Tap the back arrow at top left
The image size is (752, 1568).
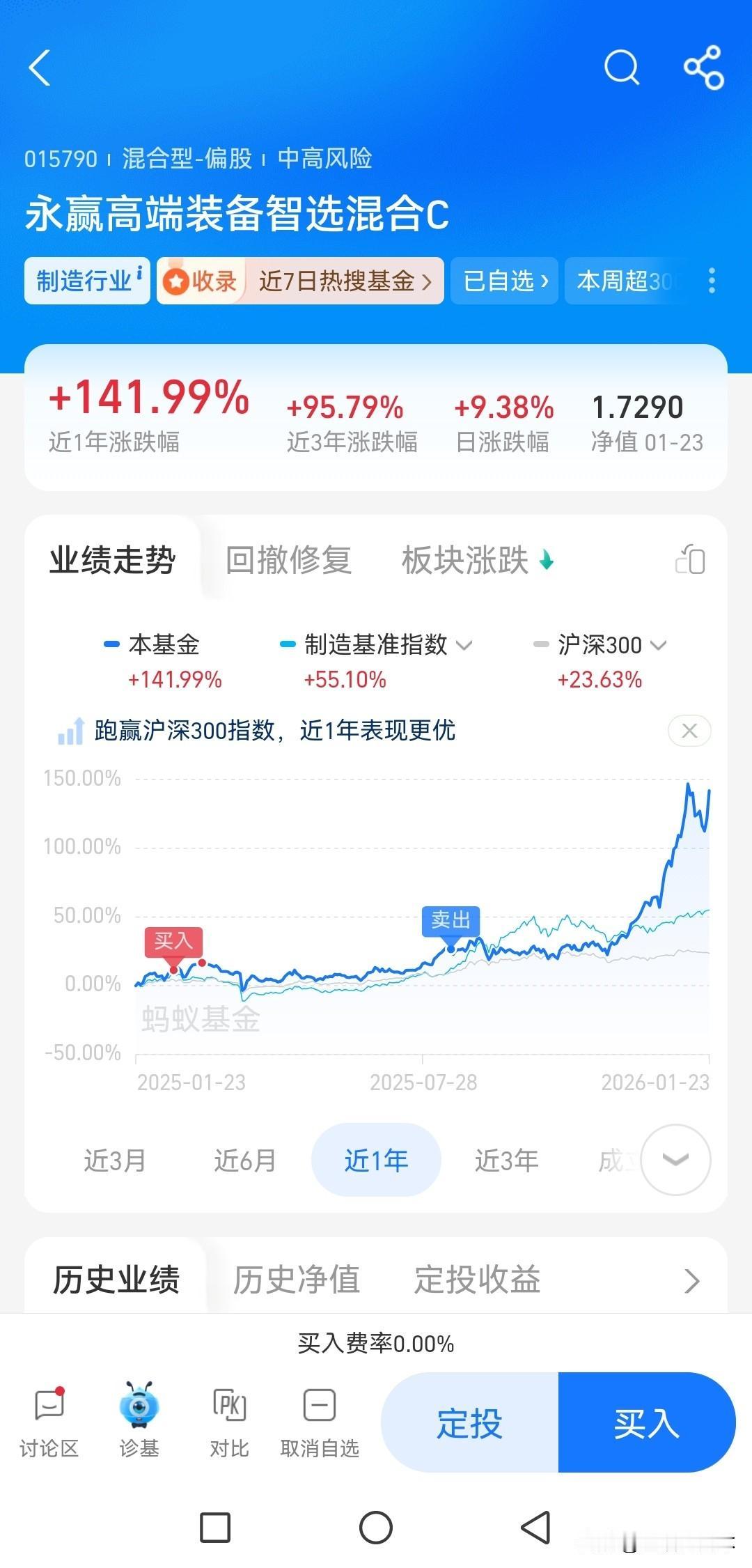coord(40,69)
